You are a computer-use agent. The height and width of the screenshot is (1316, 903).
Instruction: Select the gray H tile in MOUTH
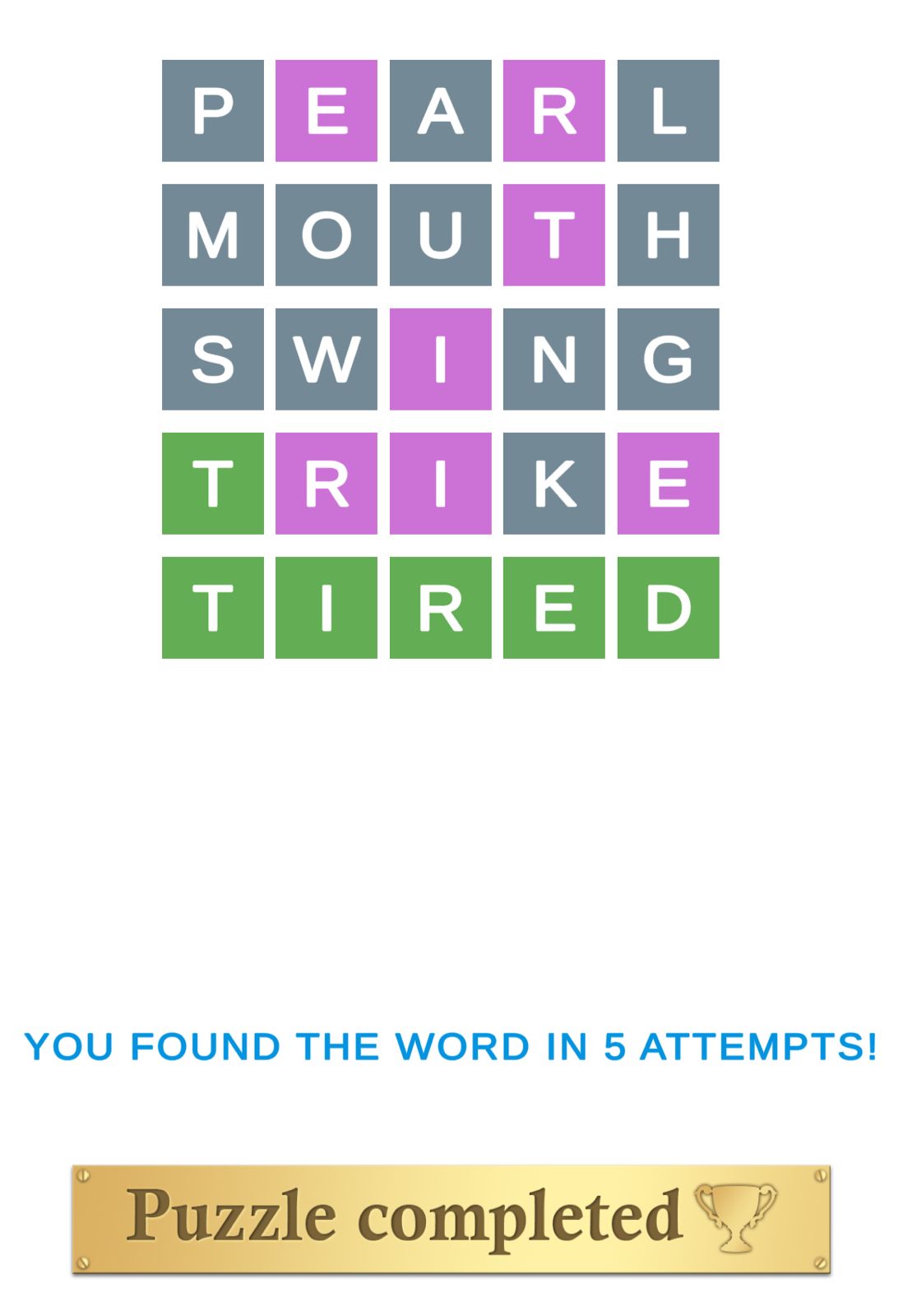pyautogui.click(x=668, y=235)
